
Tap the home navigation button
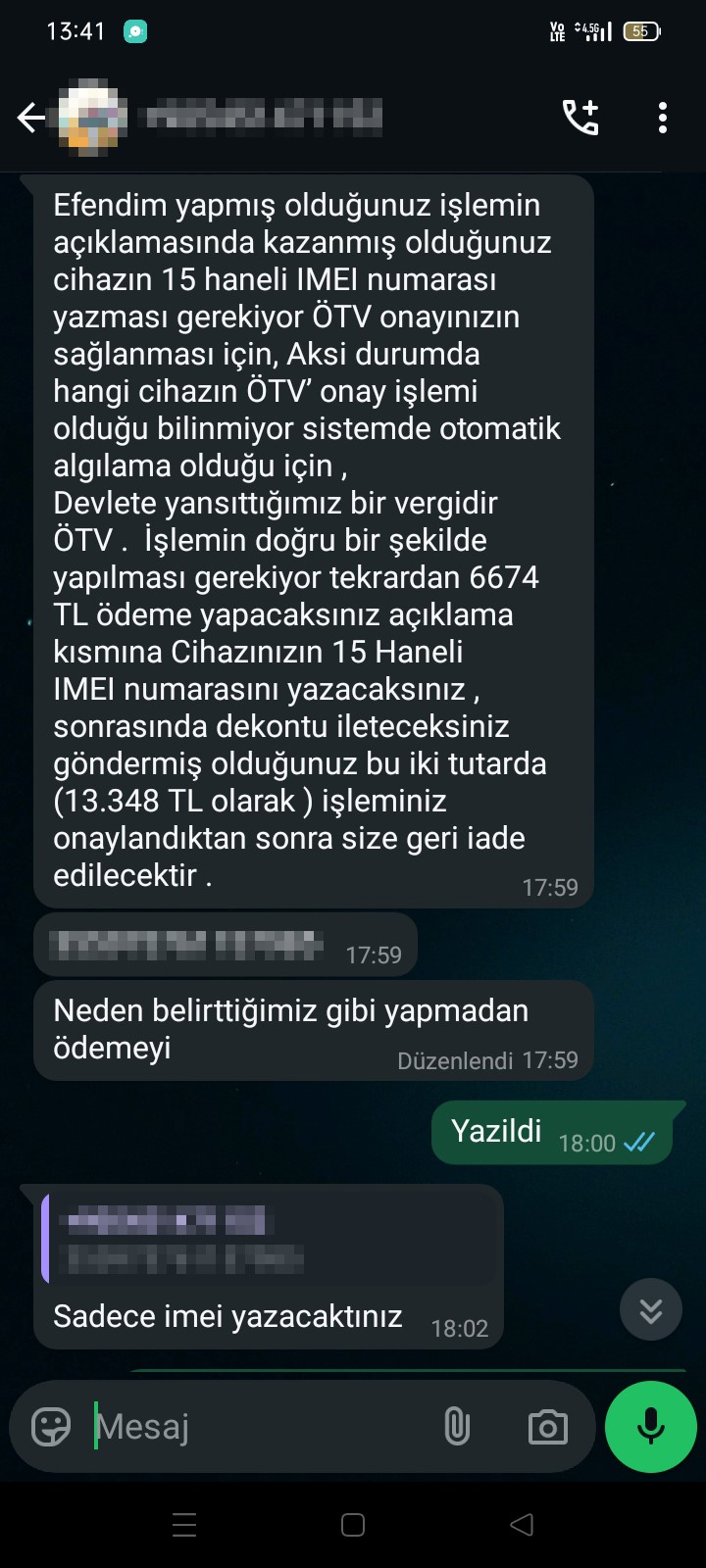point(351,1525)
